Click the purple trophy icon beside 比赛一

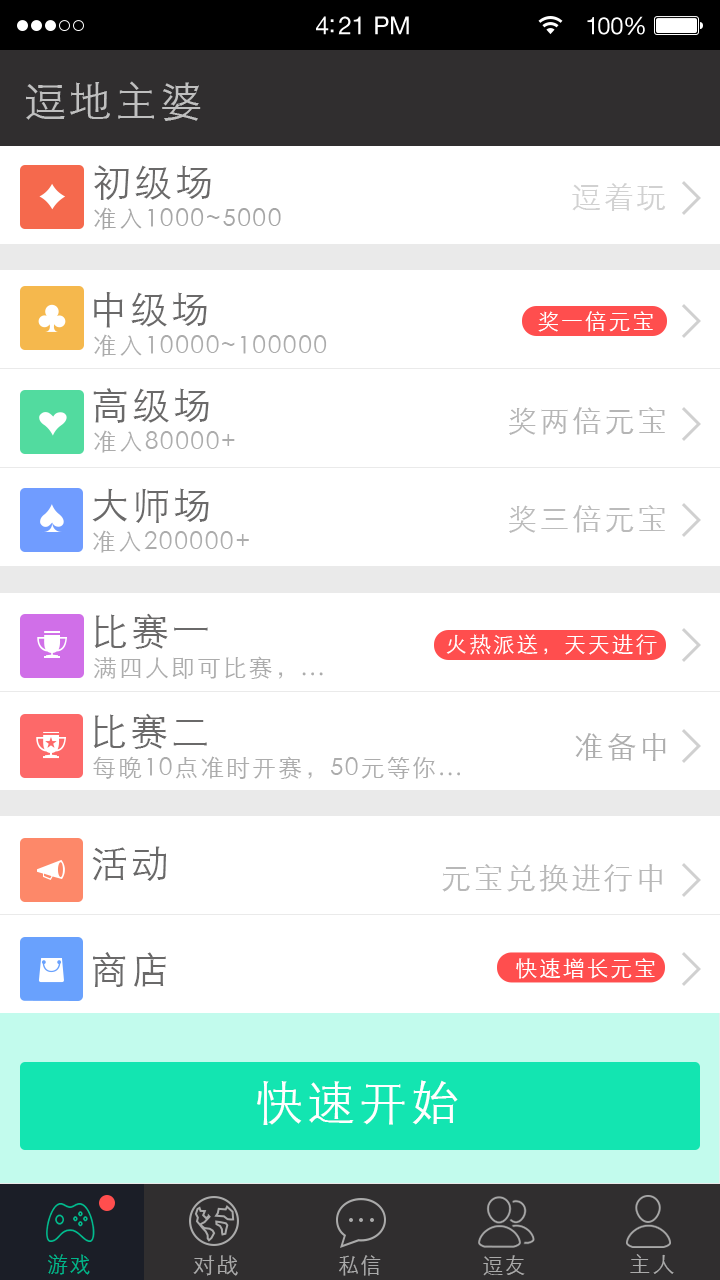point(51,645)
